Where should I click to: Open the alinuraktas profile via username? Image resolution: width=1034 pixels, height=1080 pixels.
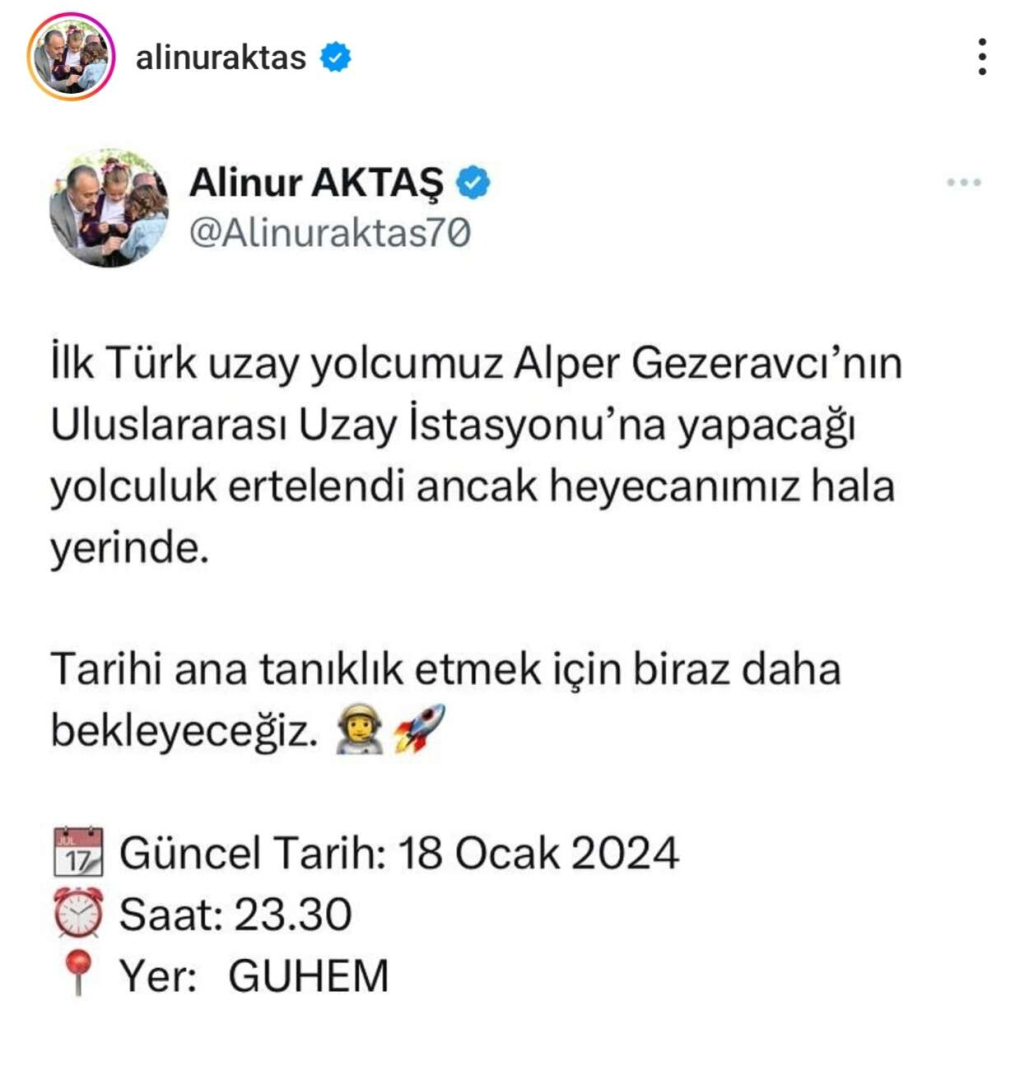220,58
